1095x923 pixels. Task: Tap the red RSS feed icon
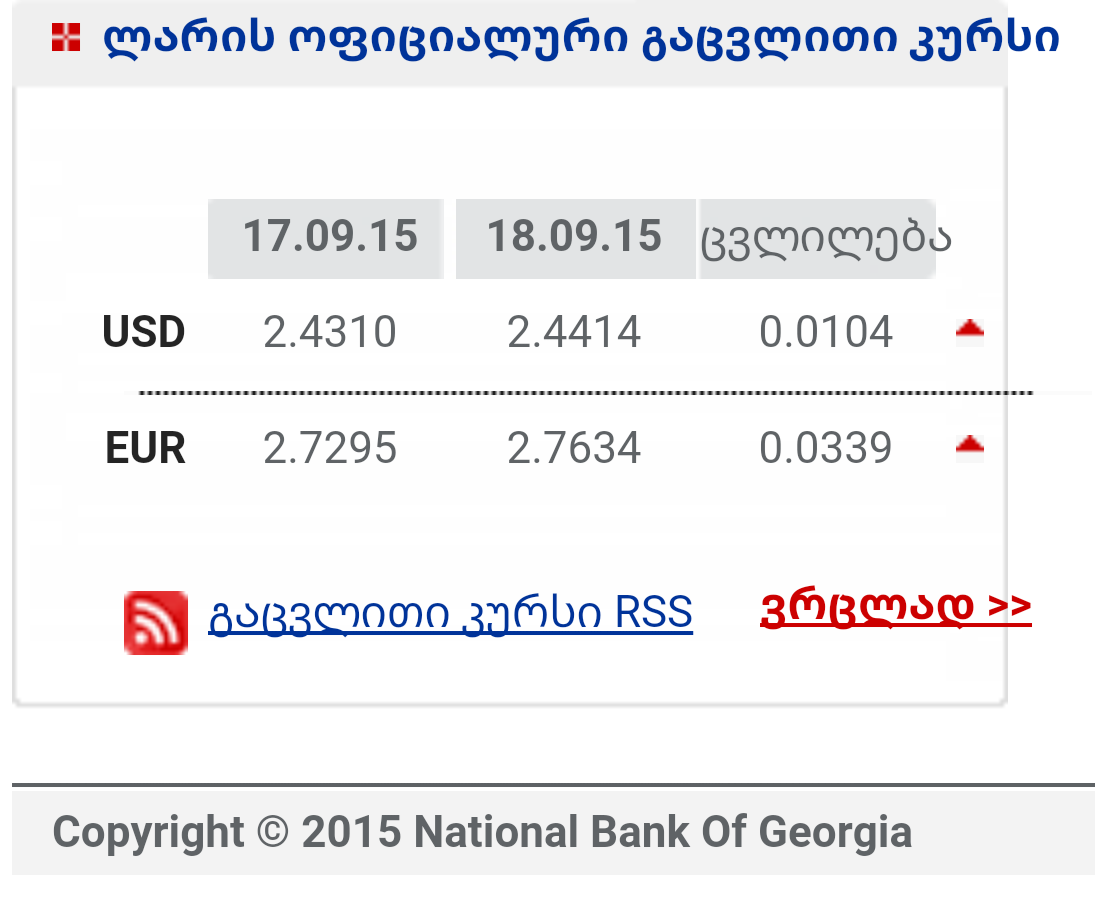coord(156,622)
